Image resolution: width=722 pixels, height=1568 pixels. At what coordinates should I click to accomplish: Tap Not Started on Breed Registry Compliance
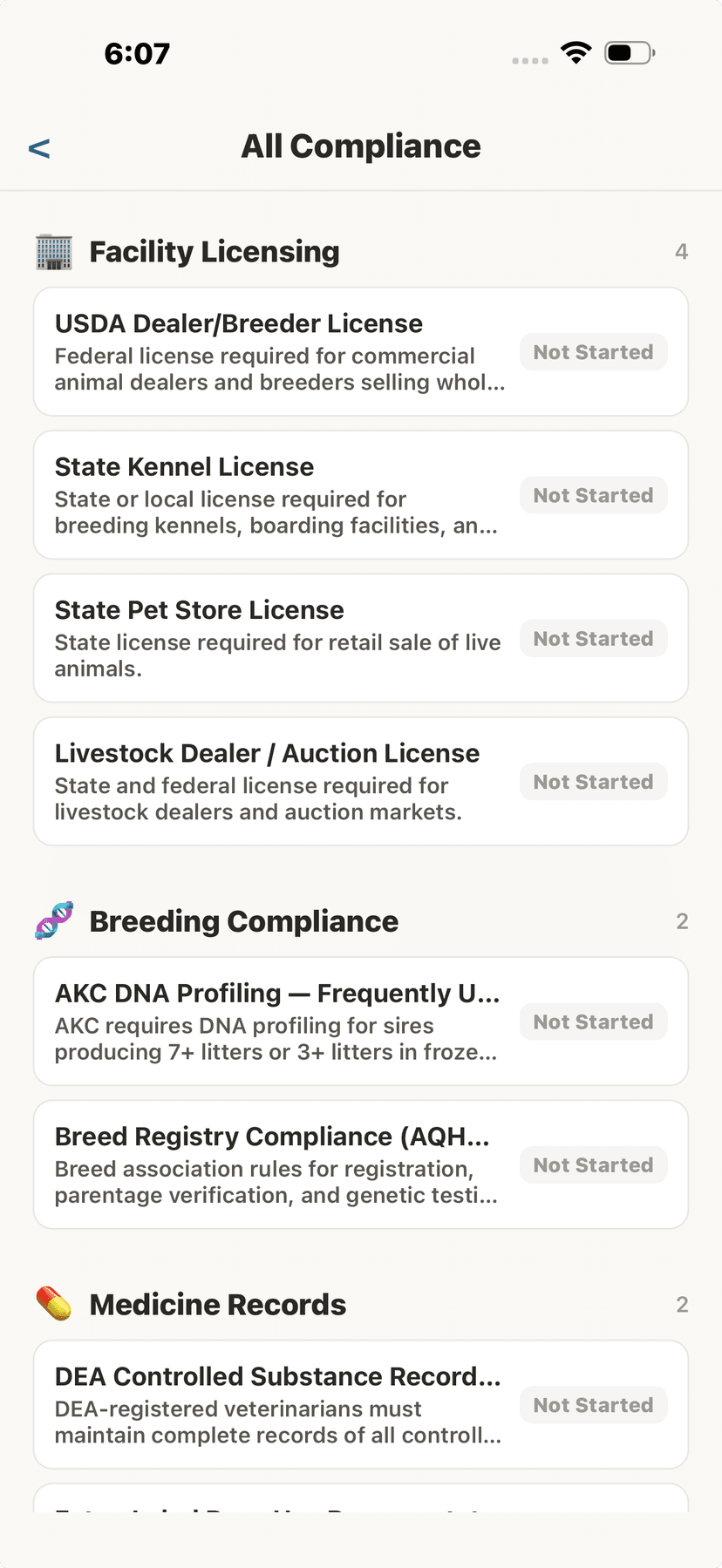594,1164
